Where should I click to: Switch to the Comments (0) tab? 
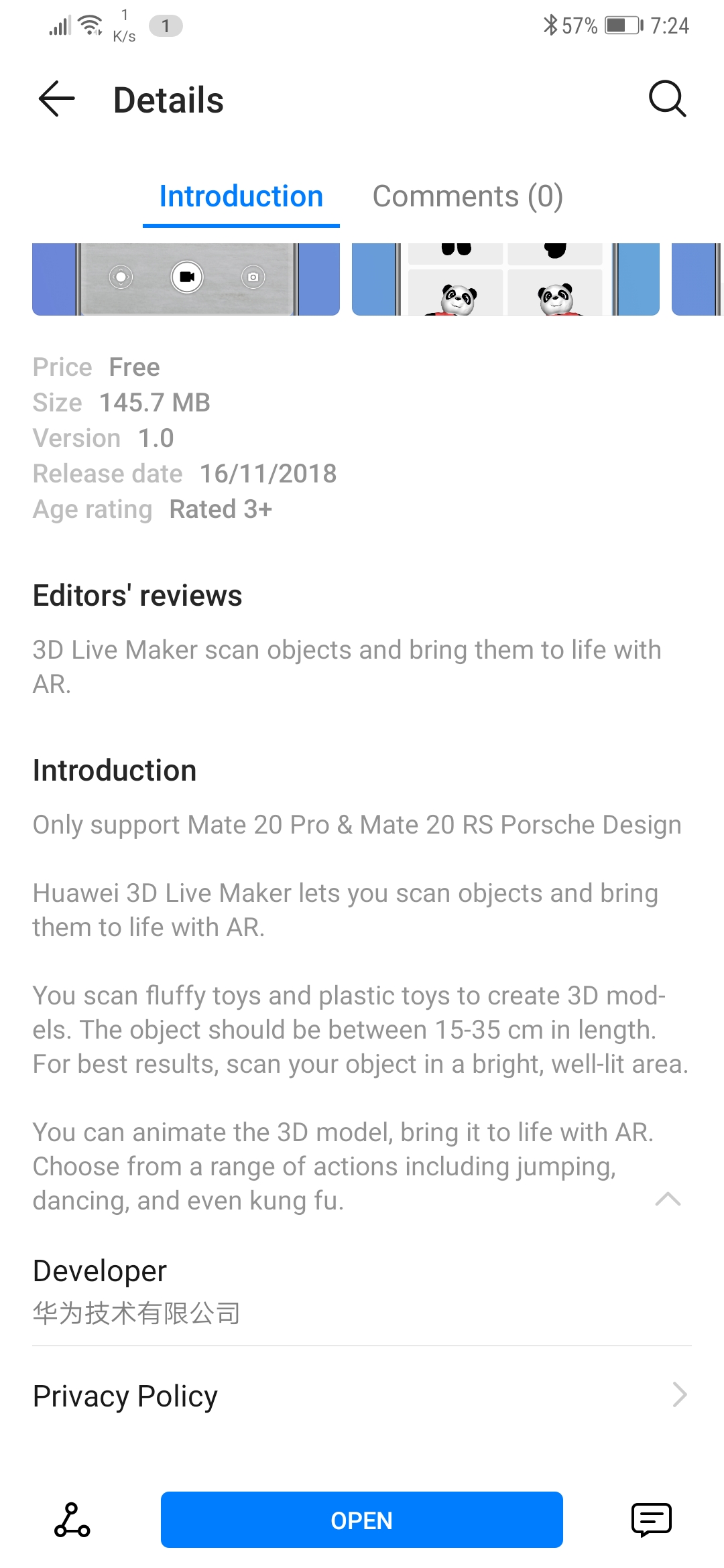click(x=467, y=196)
